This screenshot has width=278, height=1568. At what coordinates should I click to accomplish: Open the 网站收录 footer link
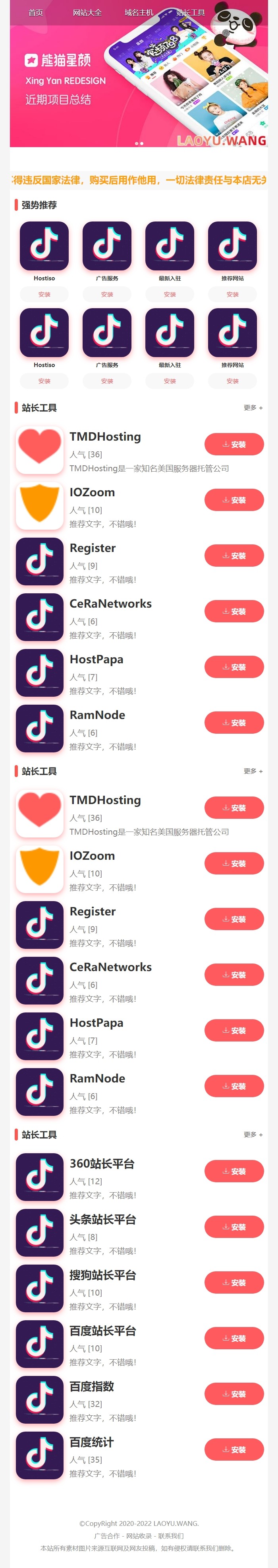coord(139,1536)
